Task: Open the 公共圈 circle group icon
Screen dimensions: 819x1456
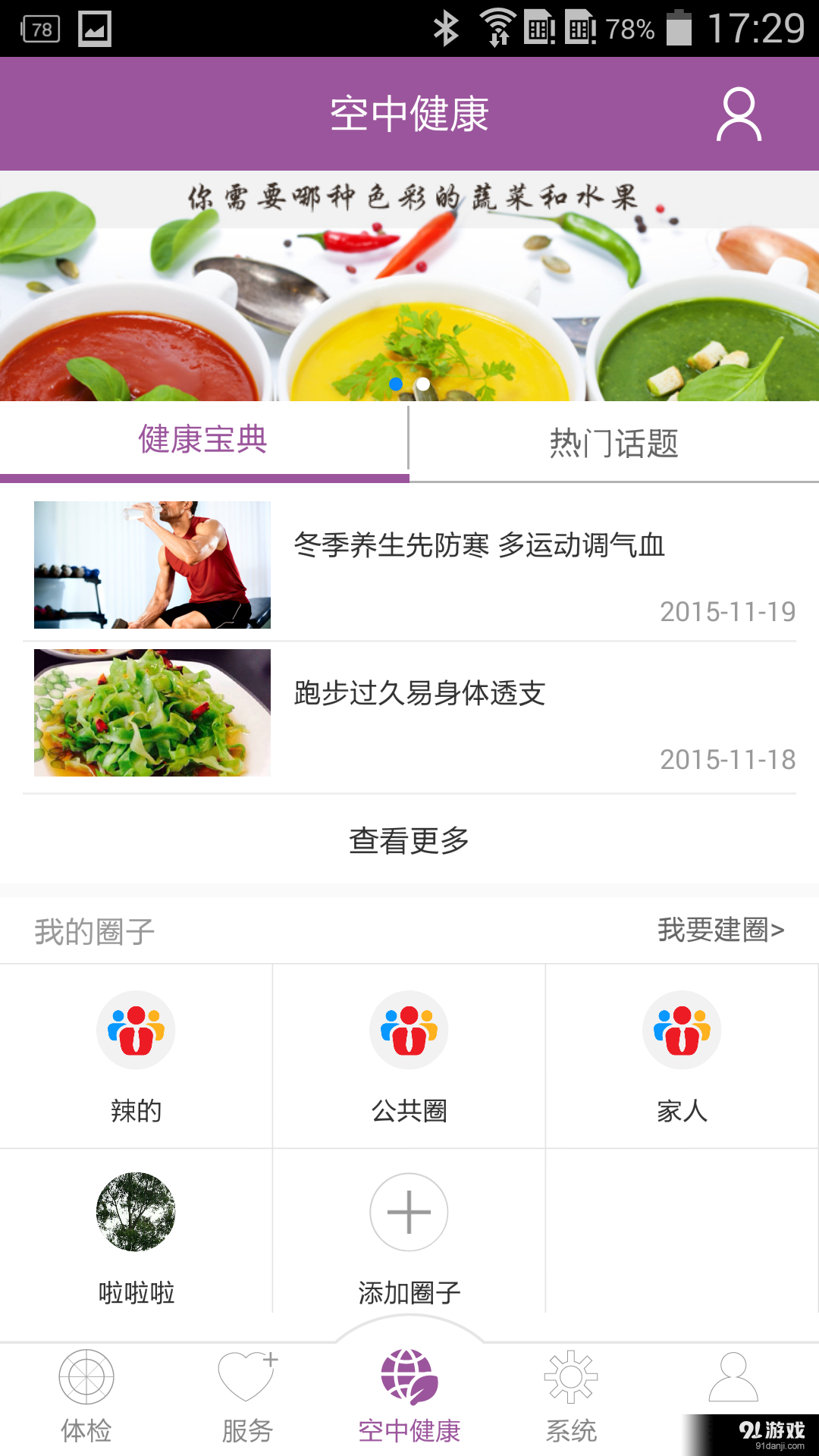Action: (x=408, y=1028)
